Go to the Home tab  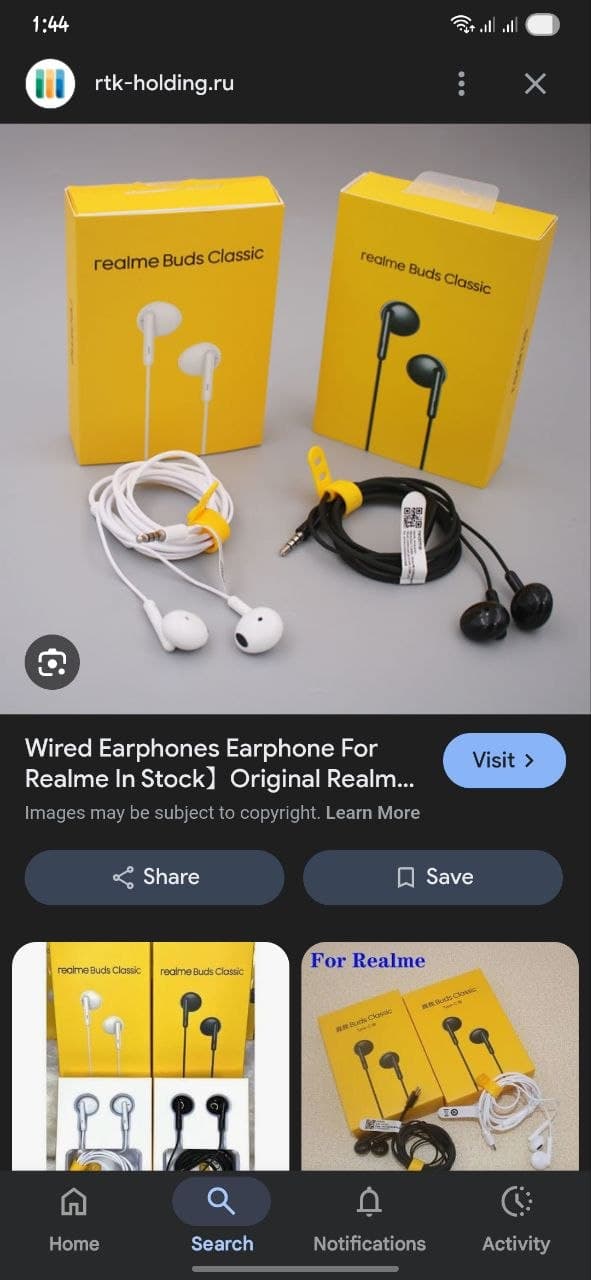tap(74, 1218)
